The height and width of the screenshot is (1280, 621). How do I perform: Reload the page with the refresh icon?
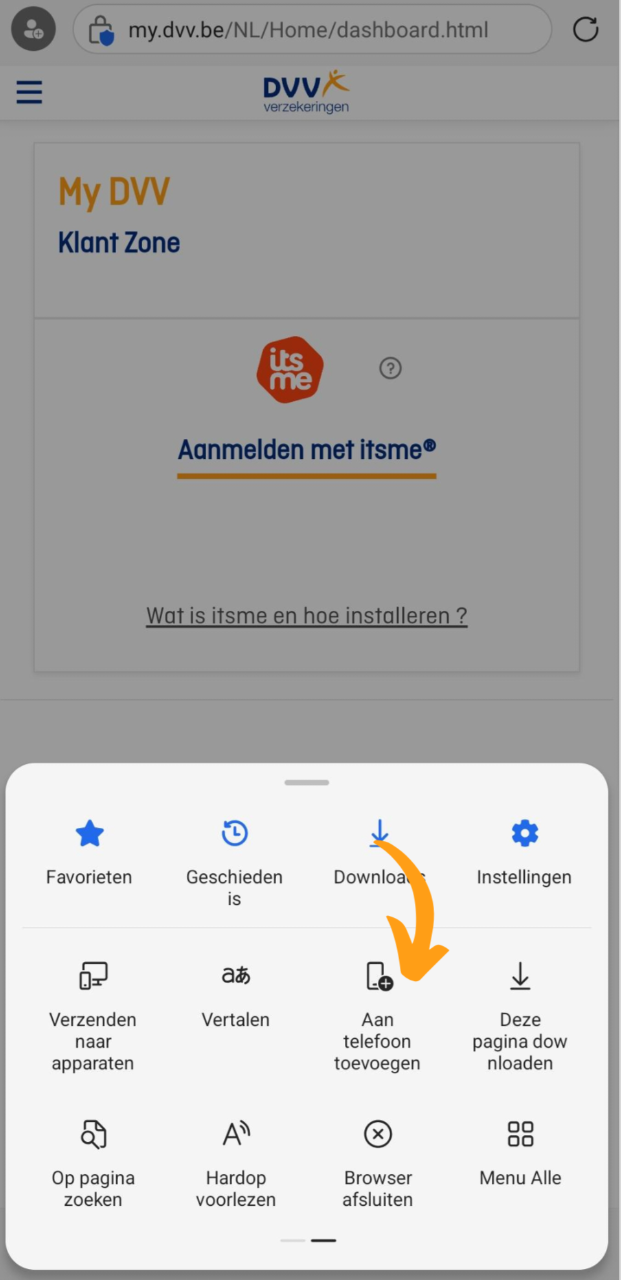585,29
